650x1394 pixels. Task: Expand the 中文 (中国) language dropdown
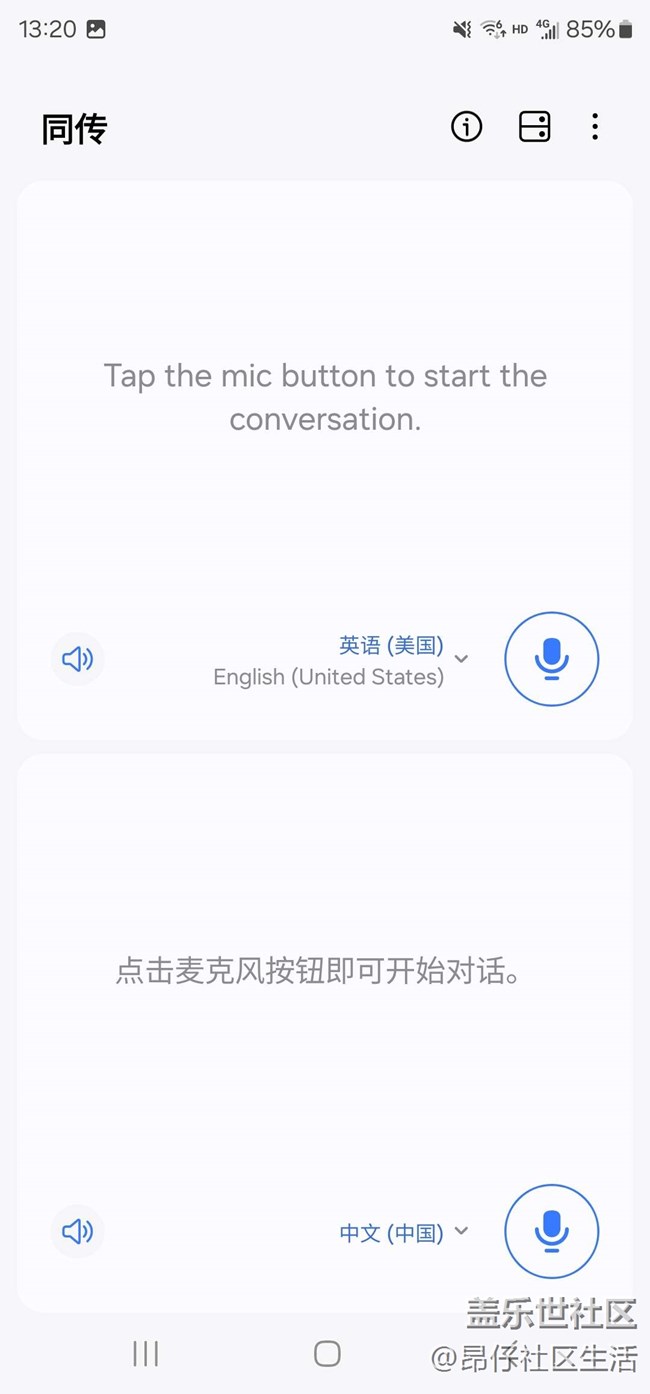[x=404, y=1232]
